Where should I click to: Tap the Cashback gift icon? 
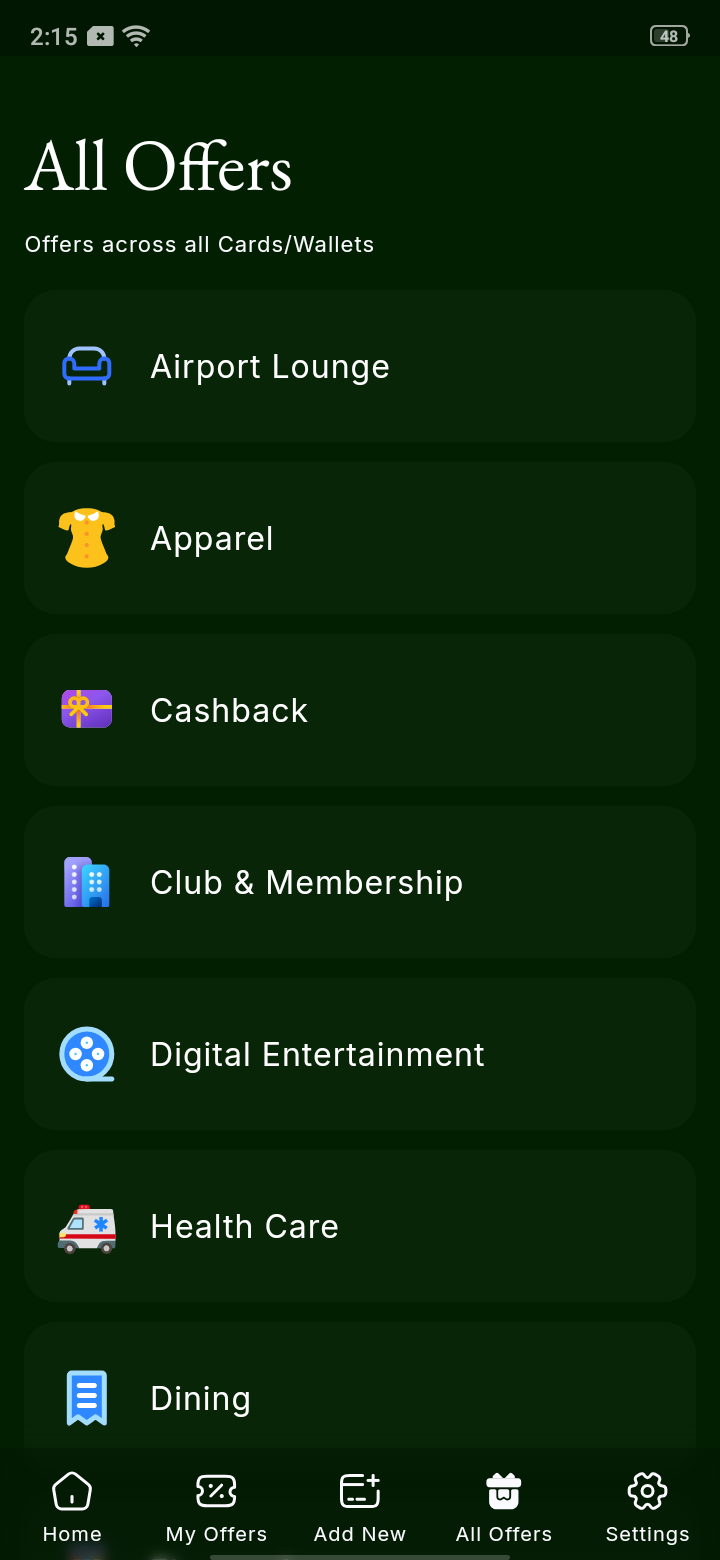(x=87, y=709)
